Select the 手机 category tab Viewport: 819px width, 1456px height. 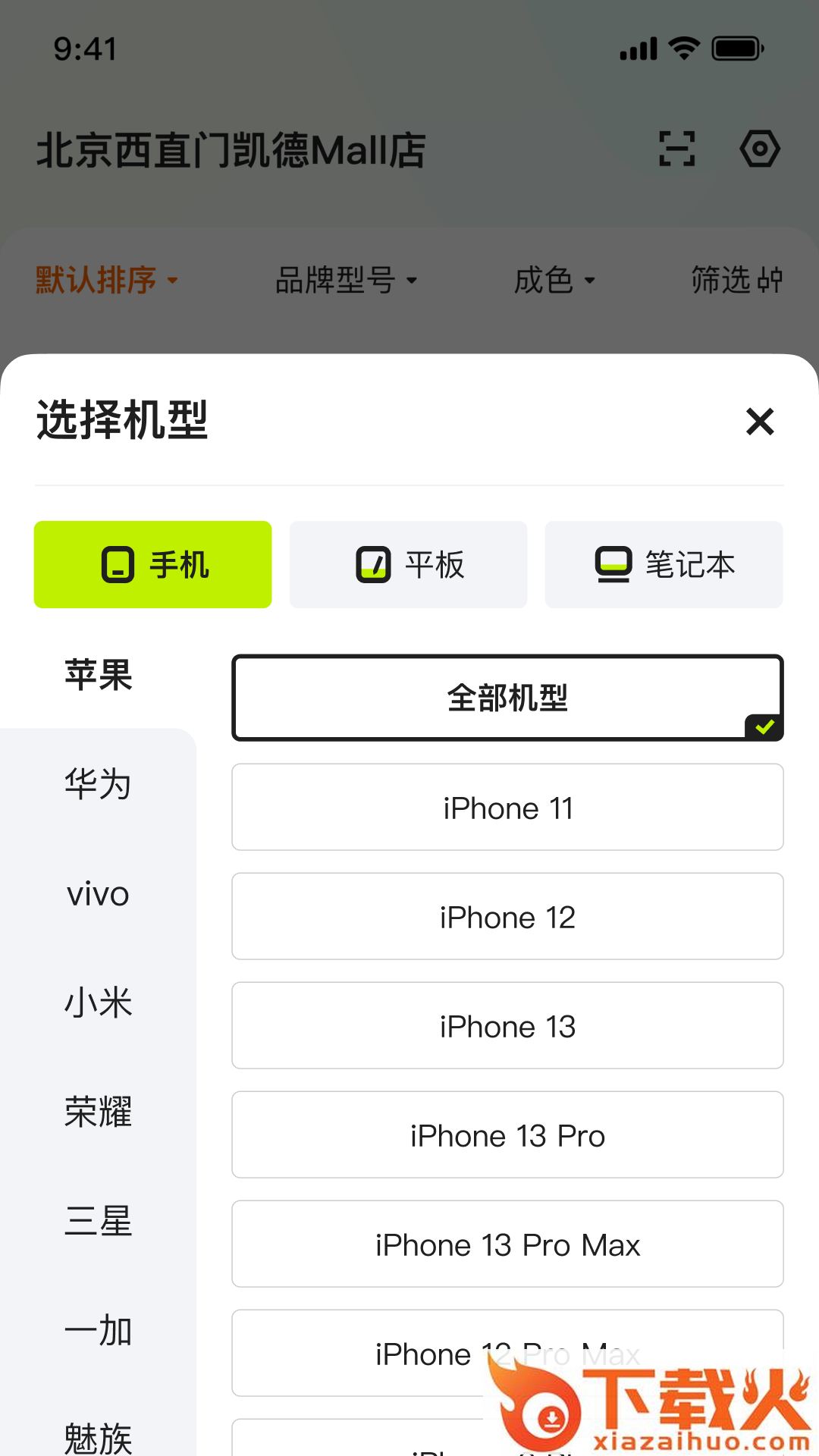[152, 565]
